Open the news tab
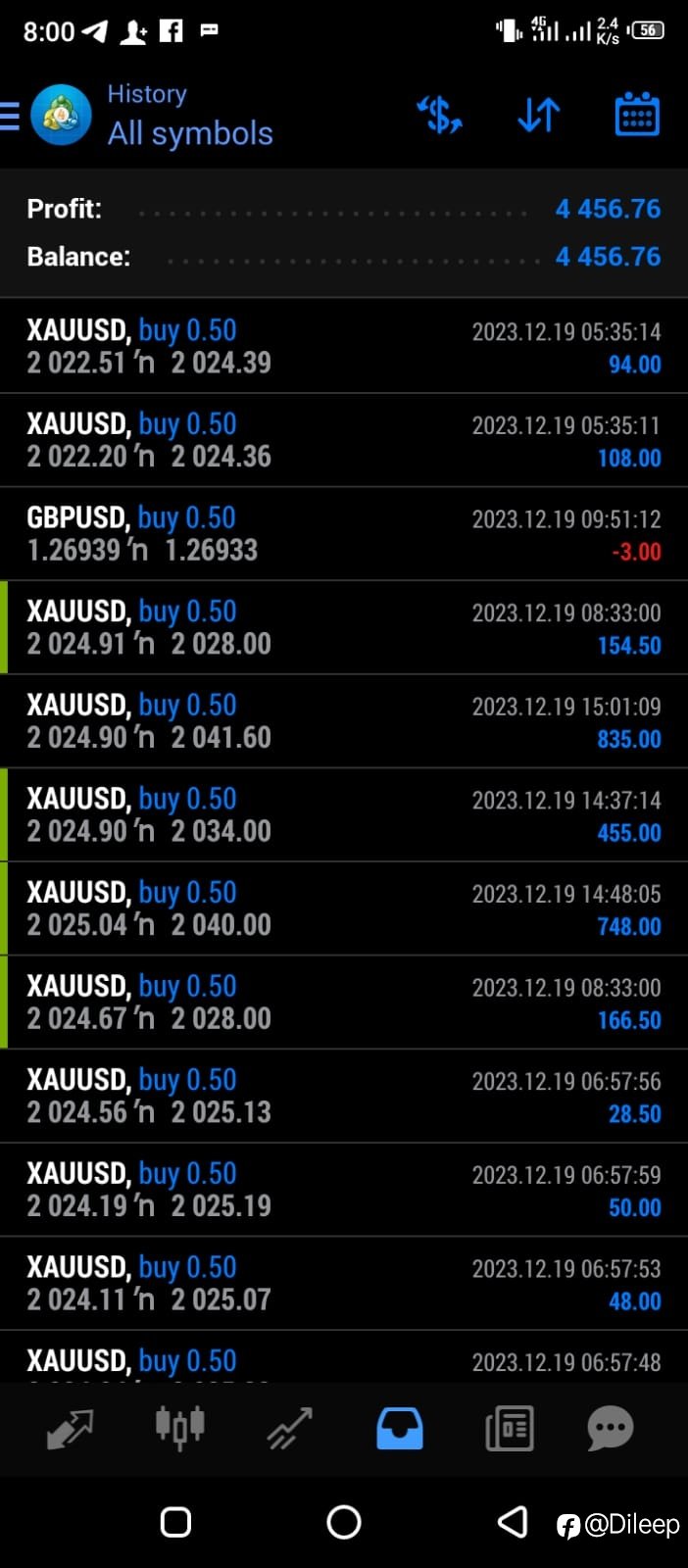This screenshot has width=688, height=1568. click(x=510, y=1428)
